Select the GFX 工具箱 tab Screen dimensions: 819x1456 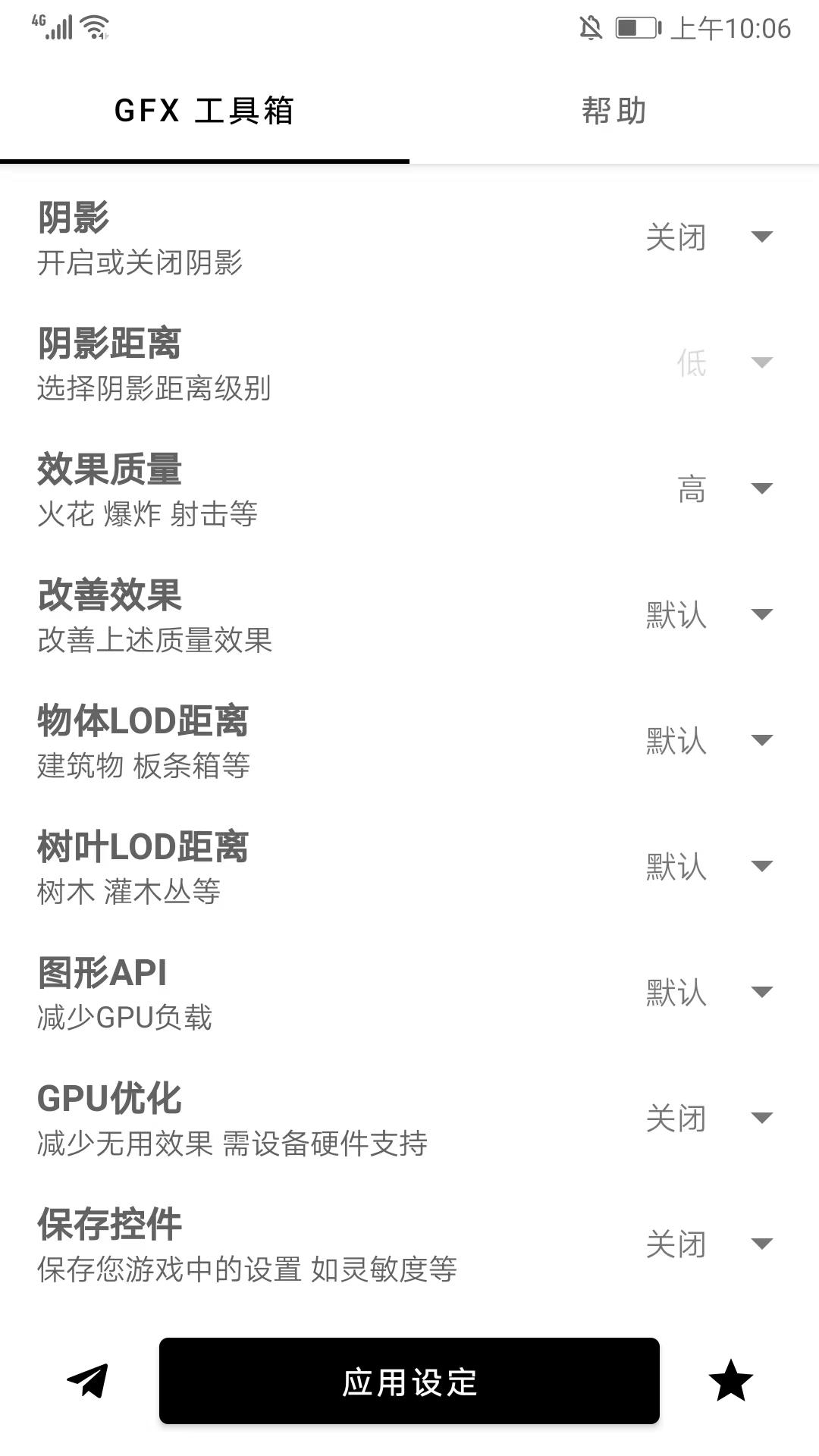click(205, 111)
